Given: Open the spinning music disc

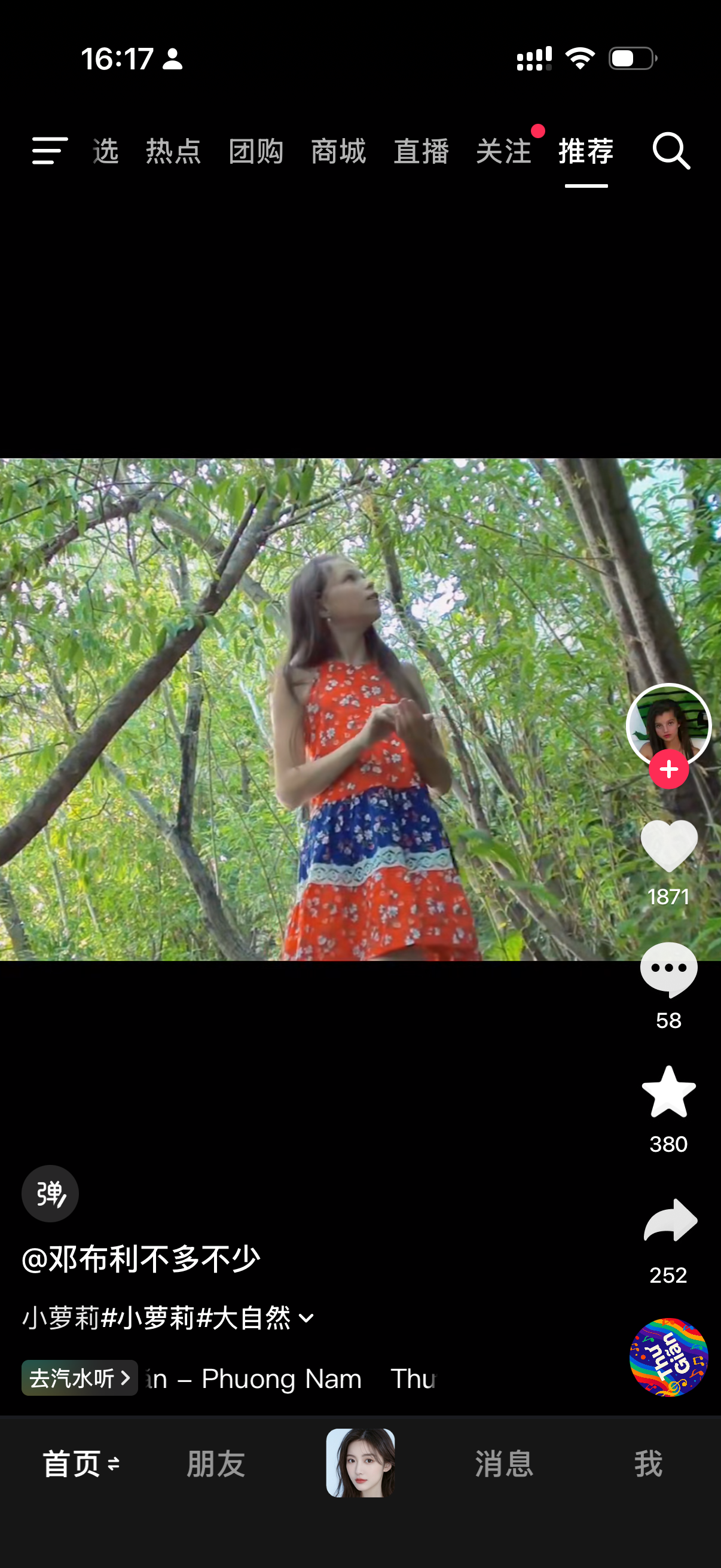Looking at the screenshot, I should [x=668, y=1357].
